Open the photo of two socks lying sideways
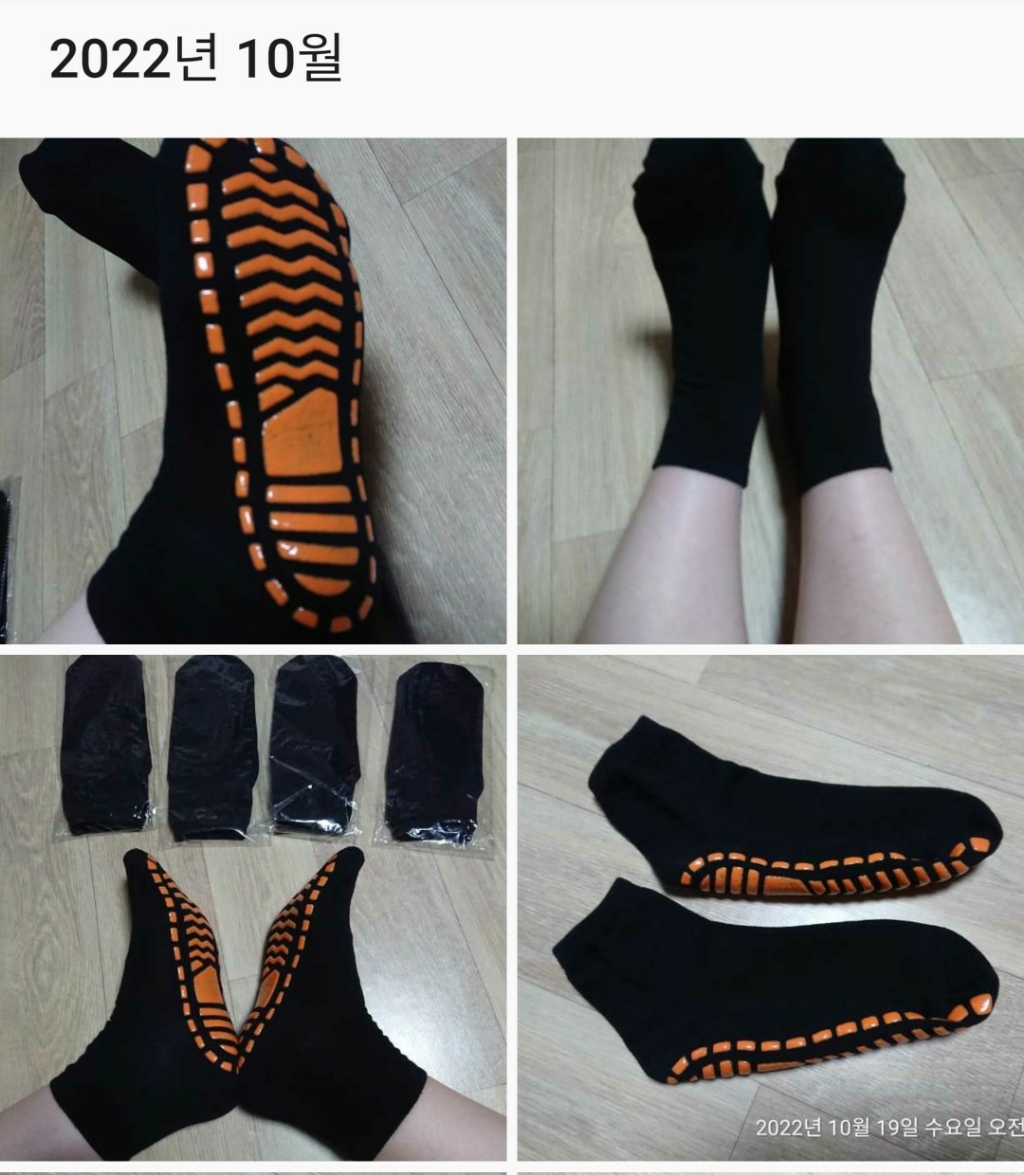The width and height of the screenshot is (1024, 1175). pos(770,905)
